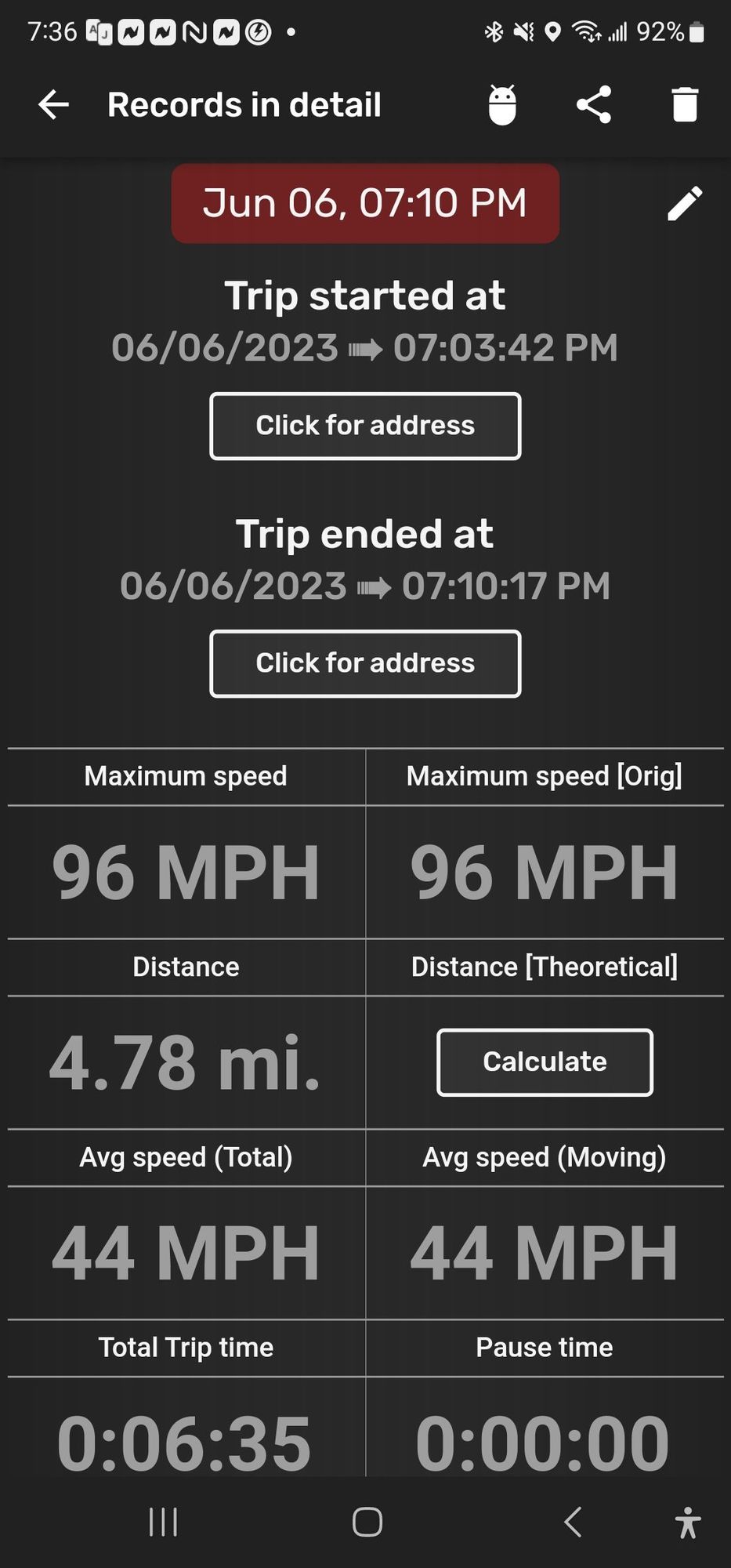The height and width of the screenshot is (1568, 731).
Task: Share this trip record
Action: coord(594,105)
